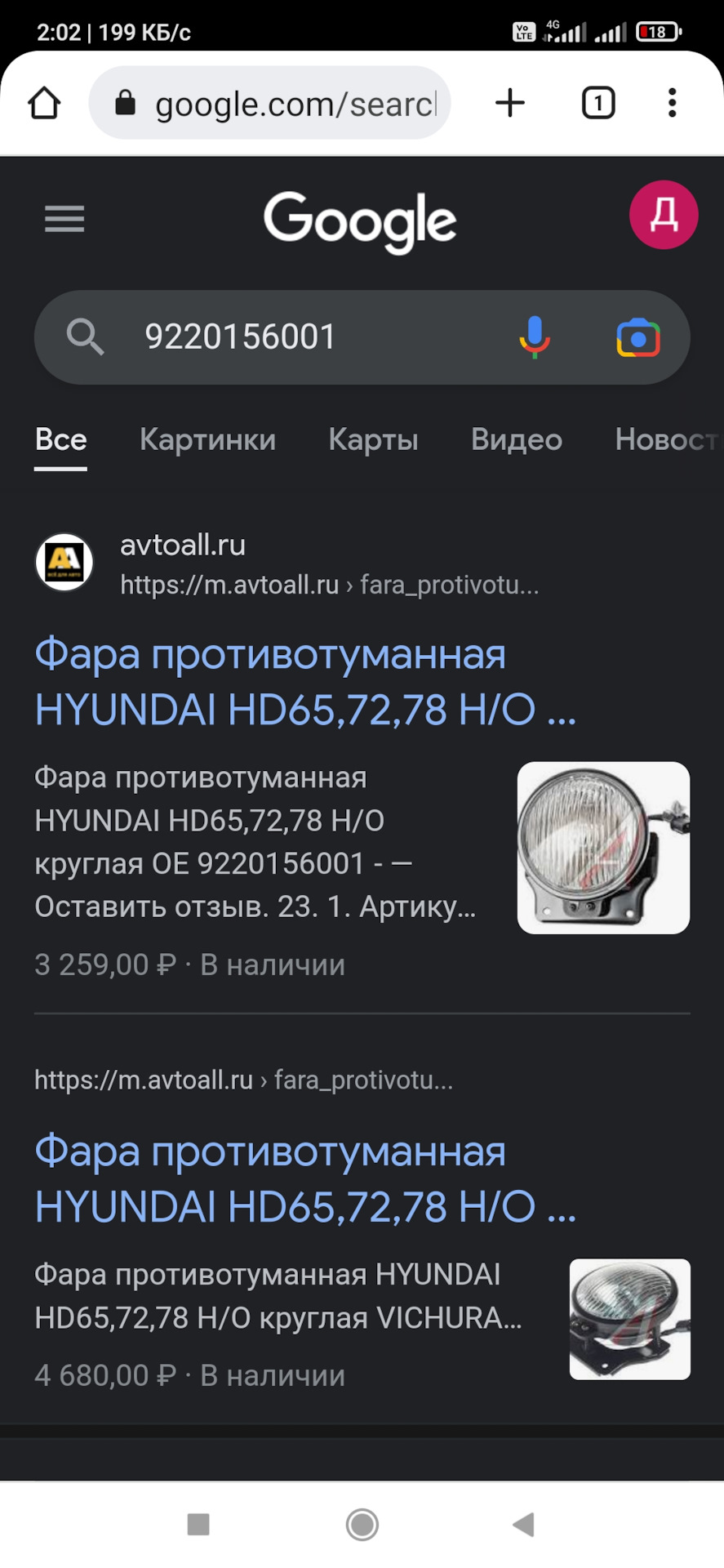Tap the magnifier search icon

86,337
